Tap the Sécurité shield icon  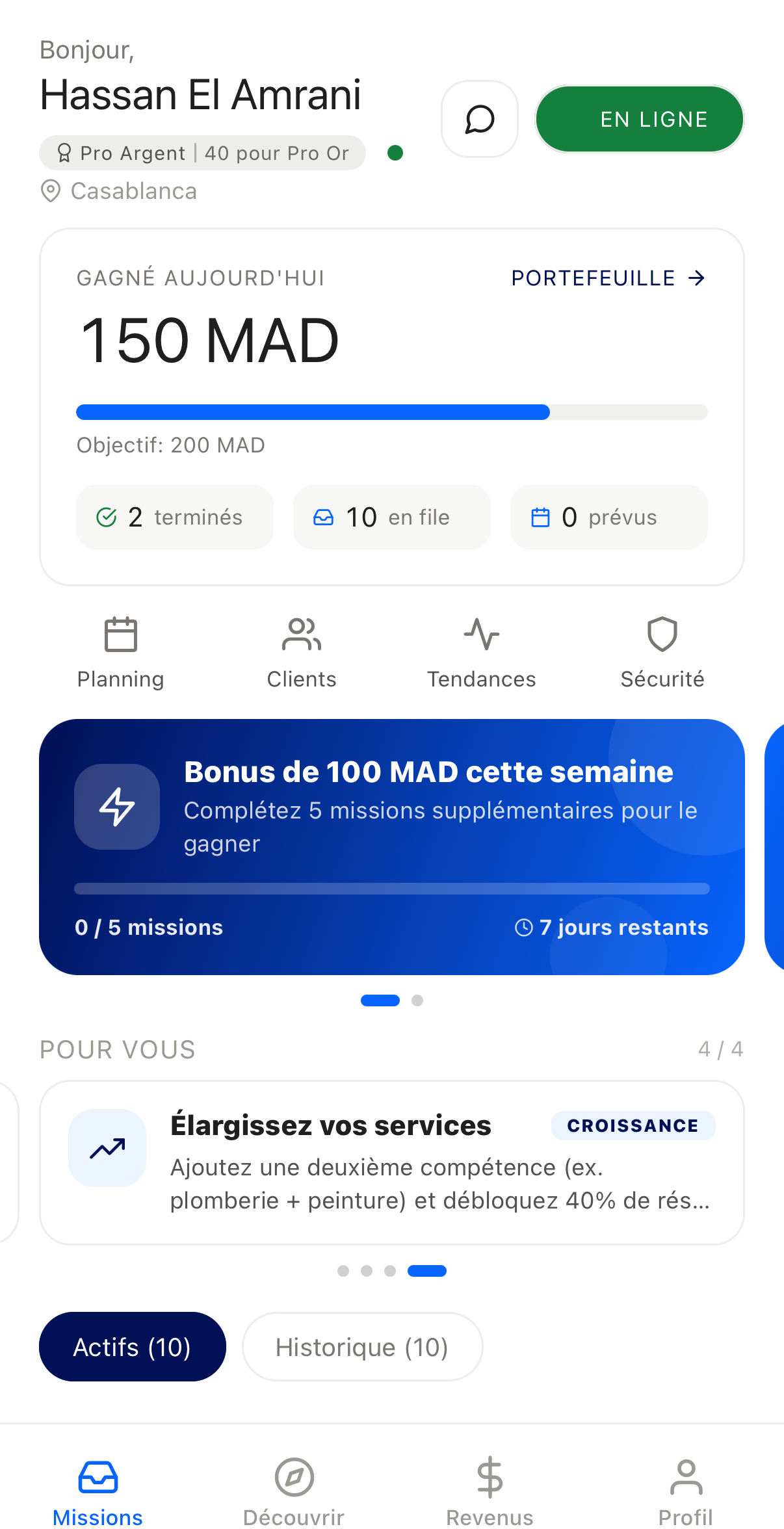point(662,636)
